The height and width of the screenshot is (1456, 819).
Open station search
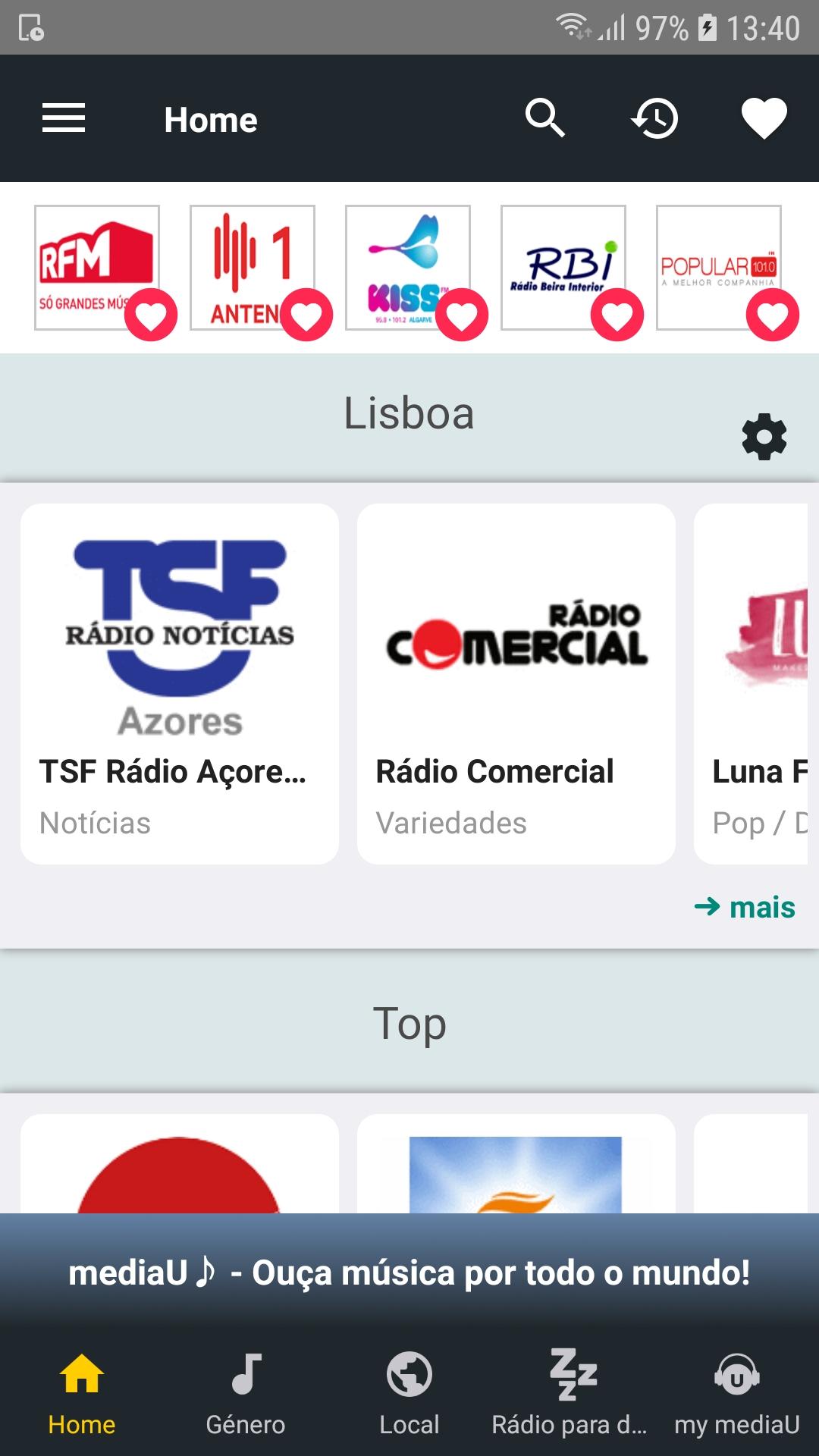545,118
